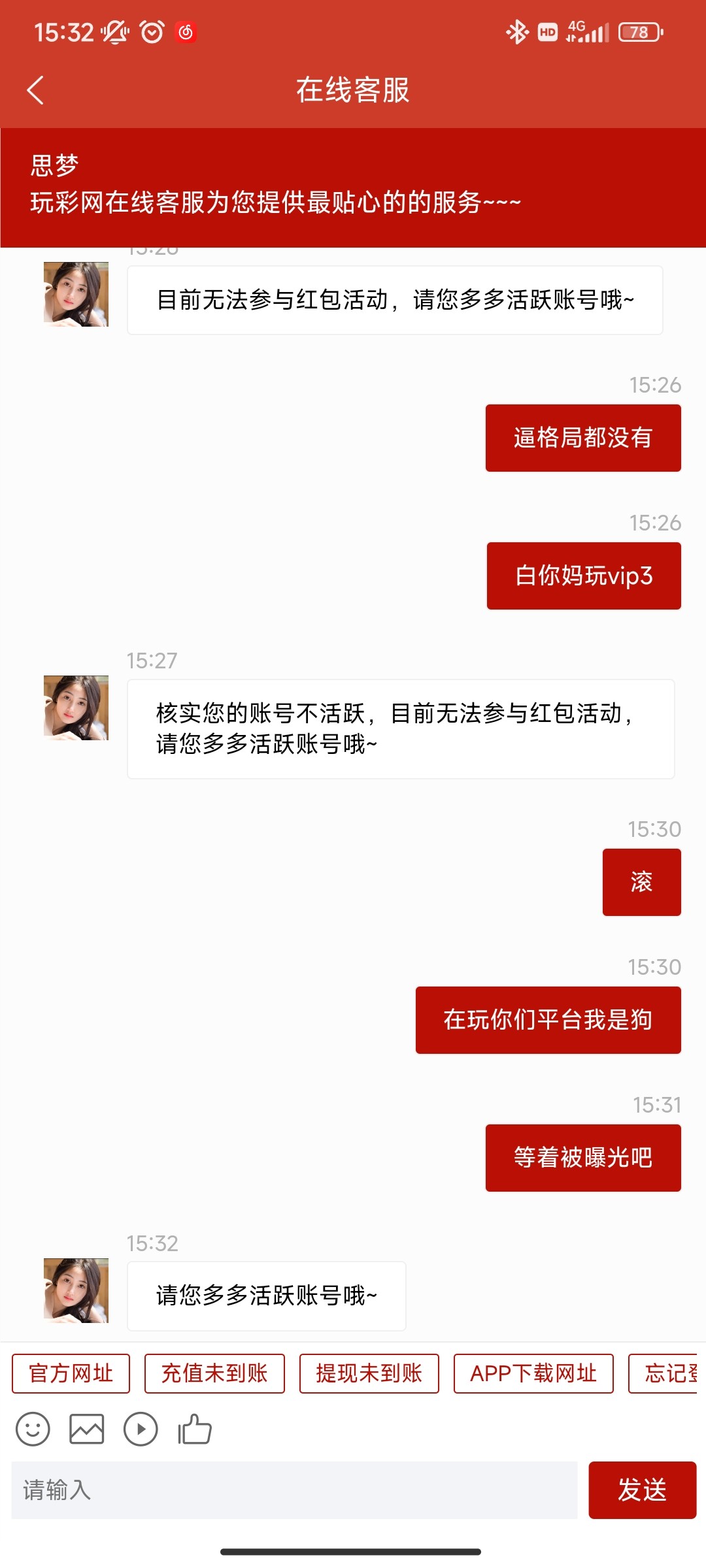Tap the 提现未到账 shortcut chip
Image resolution: width=706 pixels, height=1568 pixels.
click(369, 1373)
